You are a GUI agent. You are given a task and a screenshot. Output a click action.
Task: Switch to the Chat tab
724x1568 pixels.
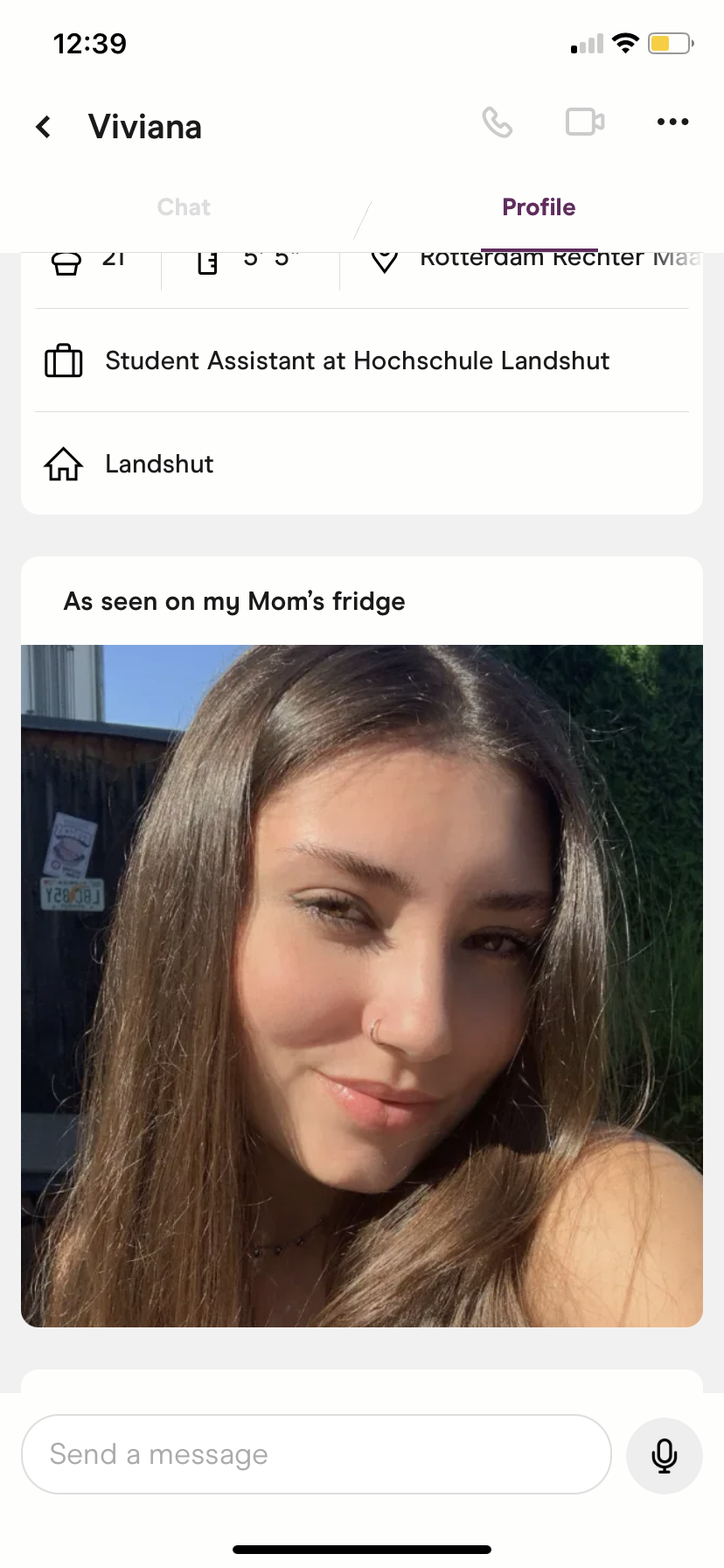click(184, 207)
